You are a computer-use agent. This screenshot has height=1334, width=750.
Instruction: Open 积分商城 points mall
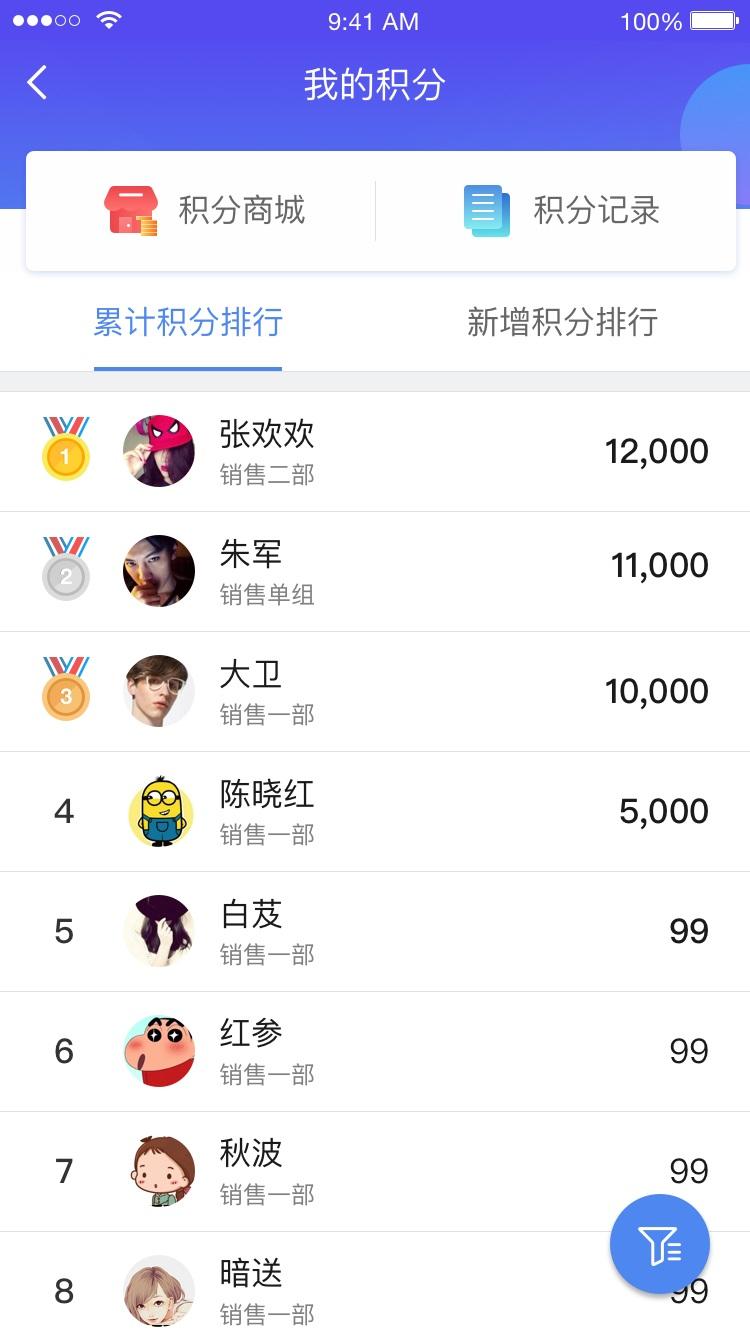coord(205,211)
